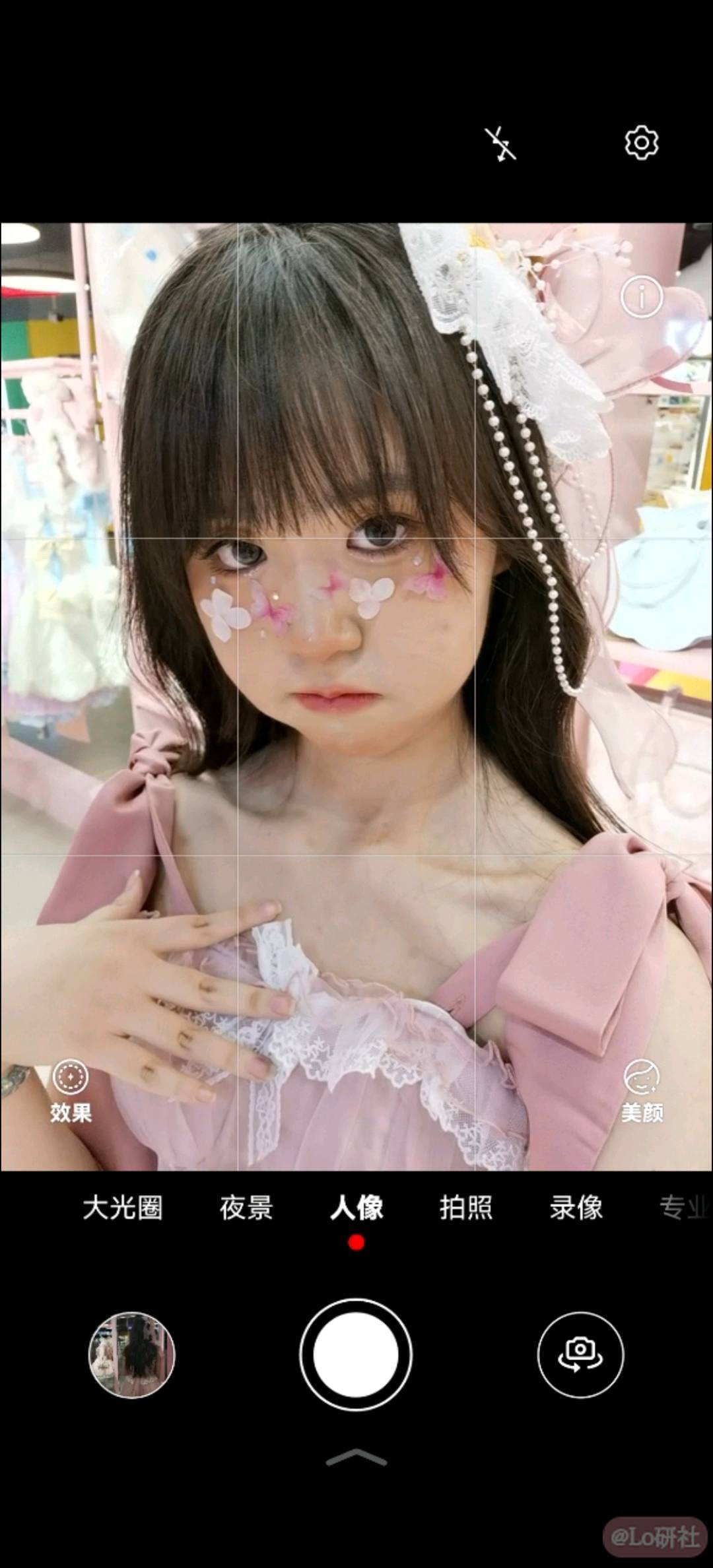Toggle the flash setting icon
Image resolution: width=713 pixels, height=1568 pixels.
click(x=500, y=144)
